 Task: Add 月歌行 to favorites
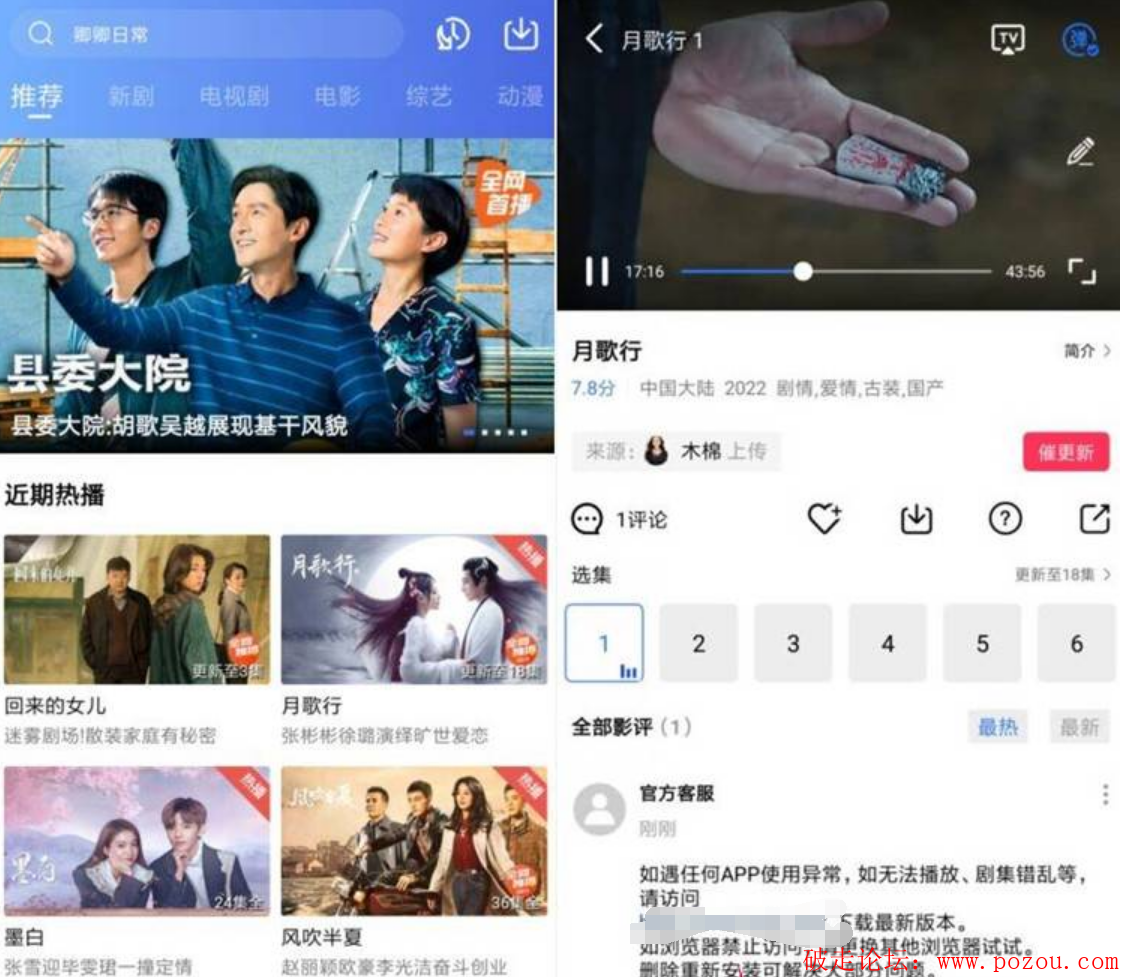tap(824, 518)
